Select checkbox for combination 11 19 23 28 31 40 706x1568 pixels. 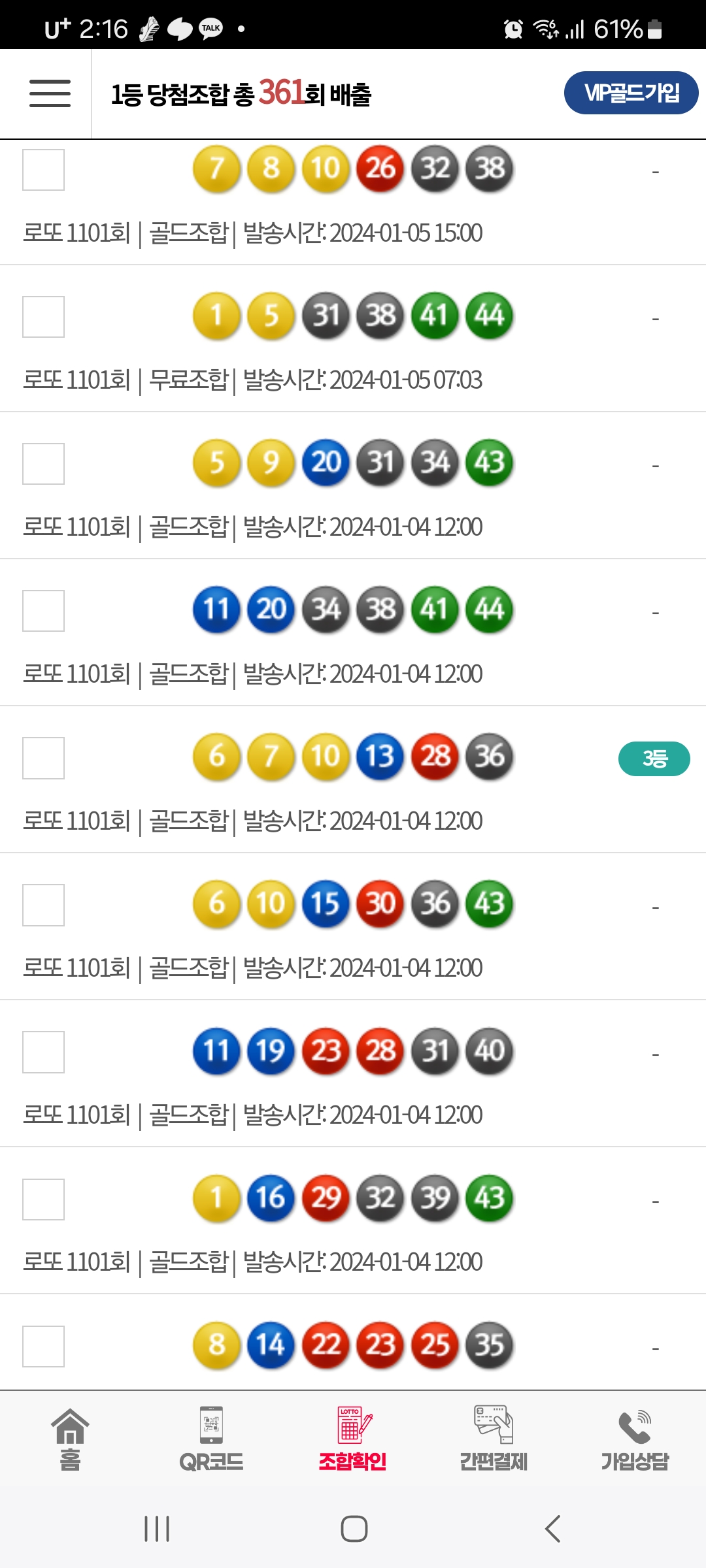tap(43, 1052)
